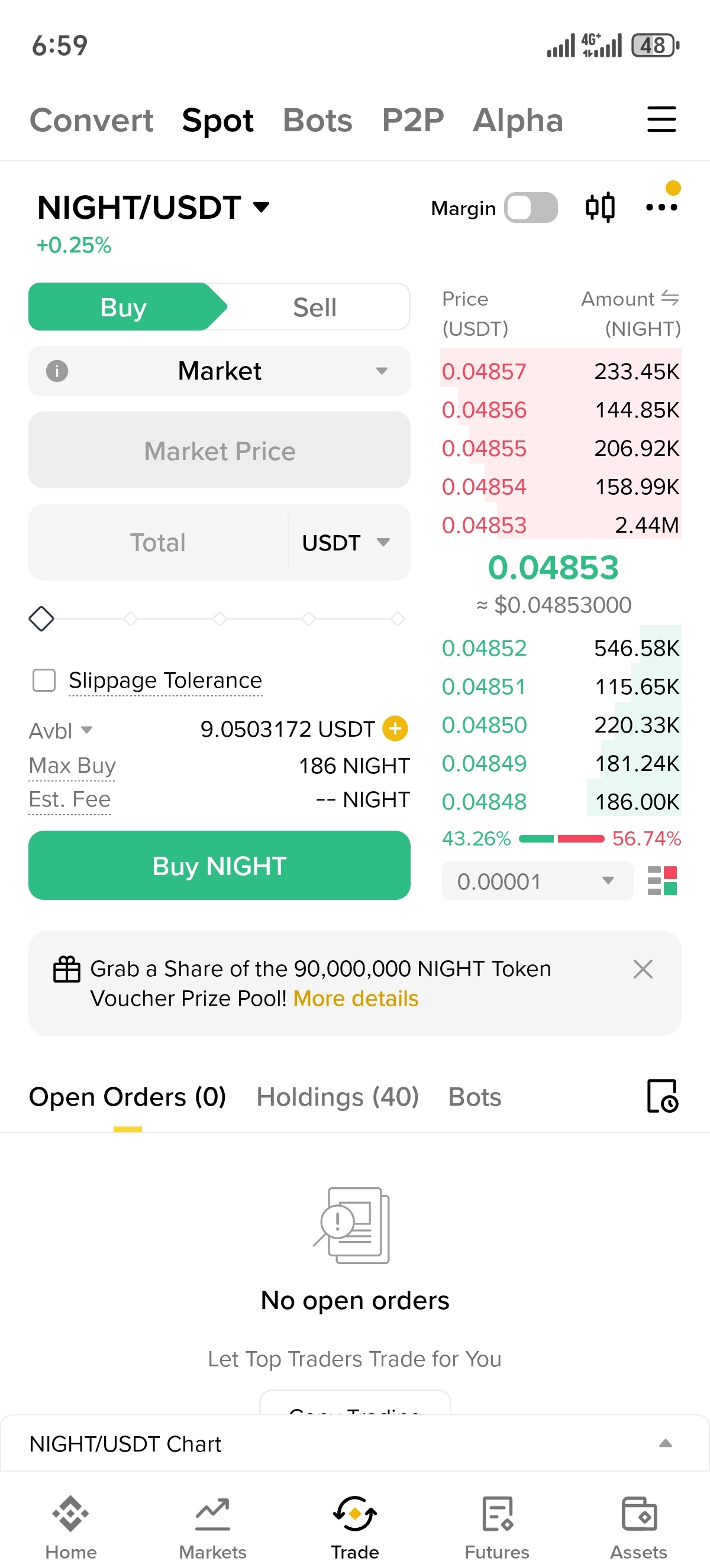Change the 0.00001 price precision
The image size is (710, 1568).
[537, 881]
